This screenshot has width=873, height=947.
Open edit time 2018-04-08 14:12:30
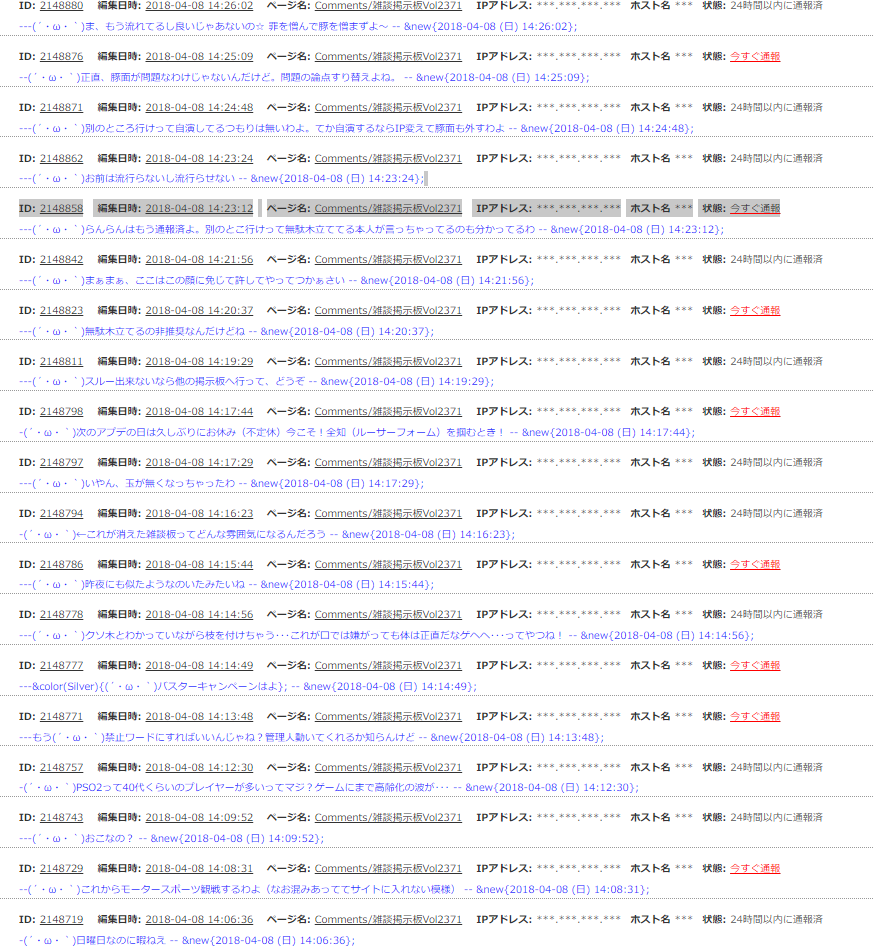tap(199, 767)
